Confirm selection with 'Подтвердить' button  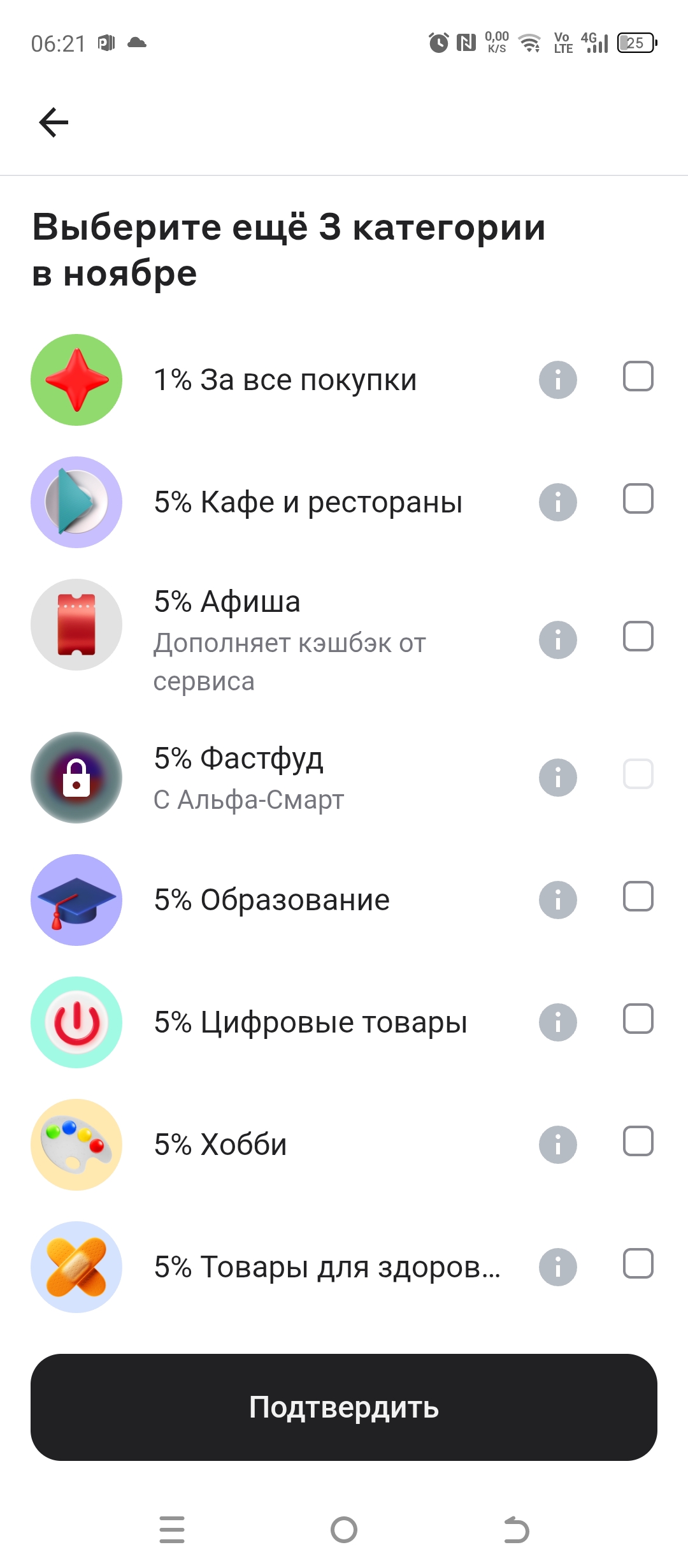pos(344,1407)
